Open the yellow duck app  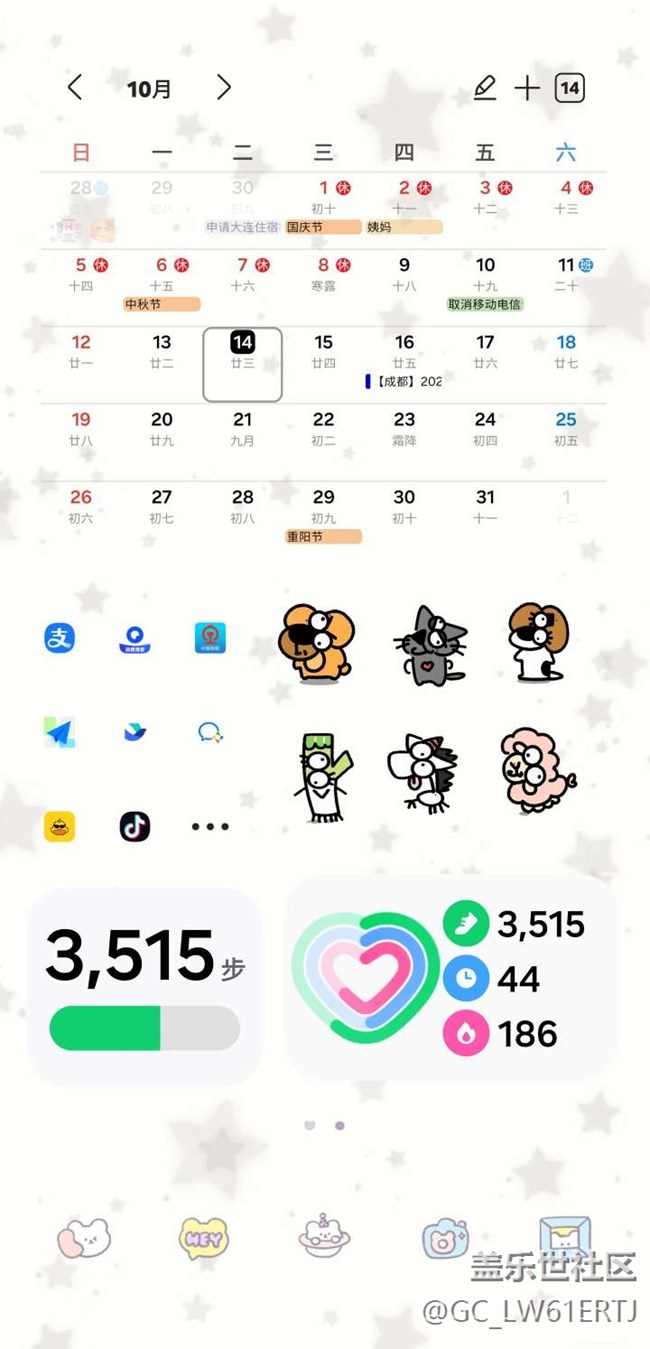pos(59,826)
